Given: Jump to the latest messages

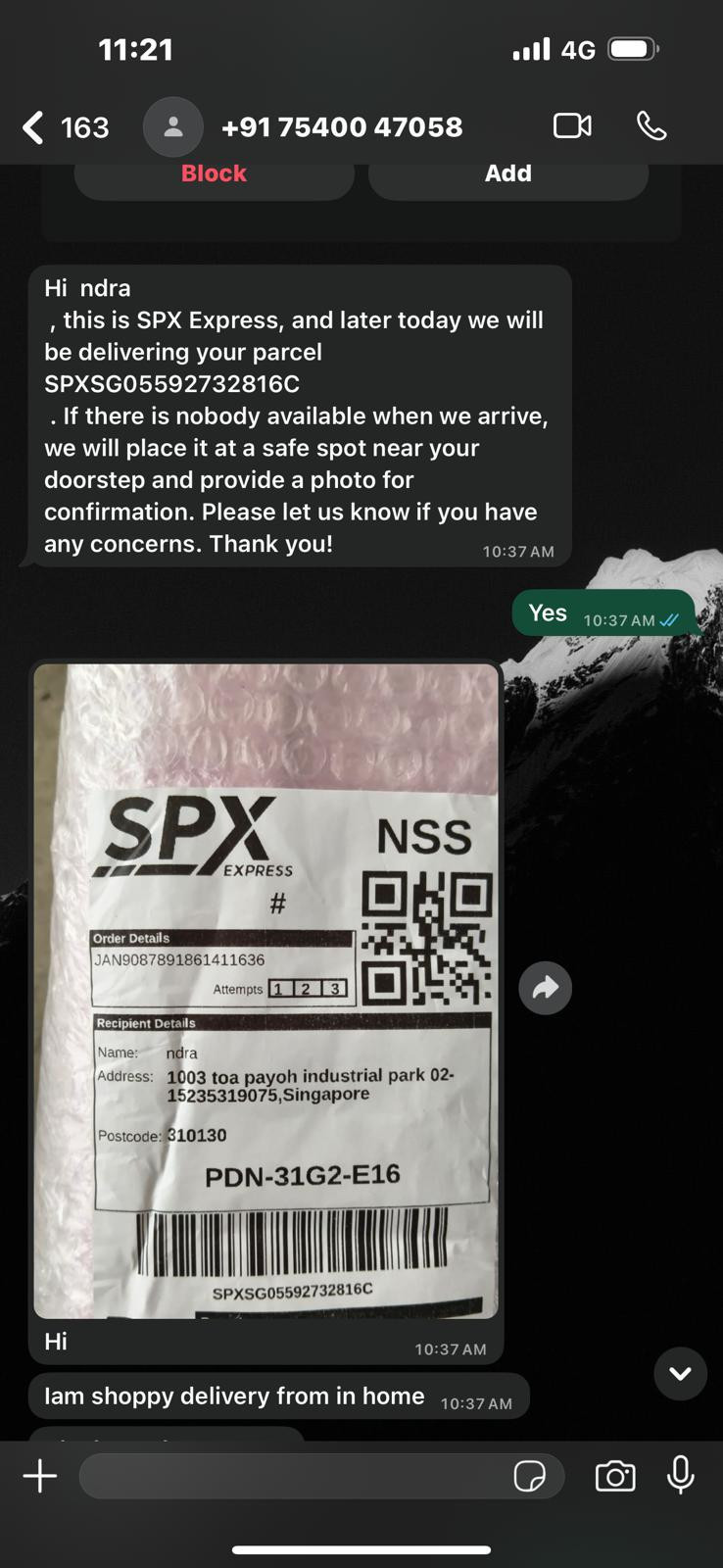Looking at the screenshot, I should pos(680,1373).
